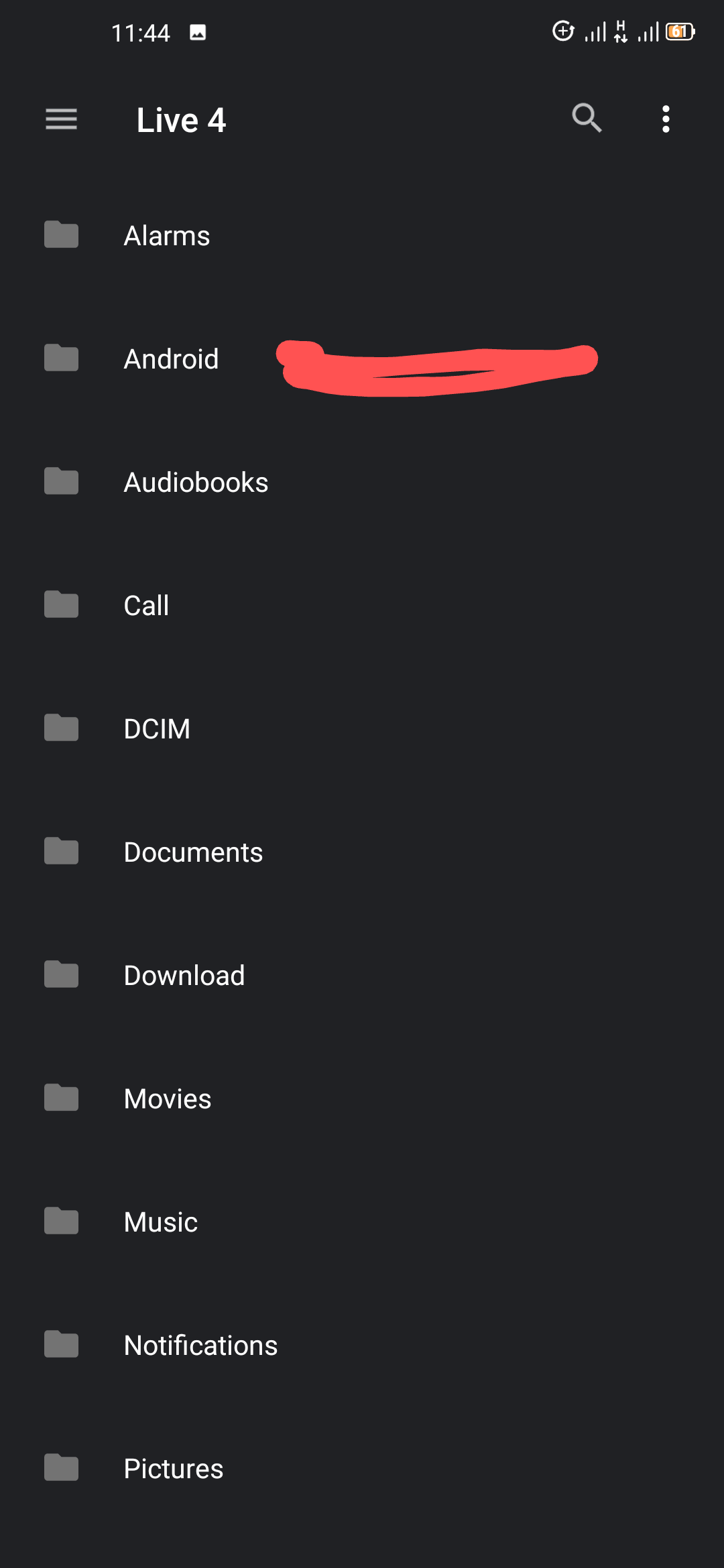Open the Notifications folder
Screen dimensions: 724x1568
(x=200, y=1346)
